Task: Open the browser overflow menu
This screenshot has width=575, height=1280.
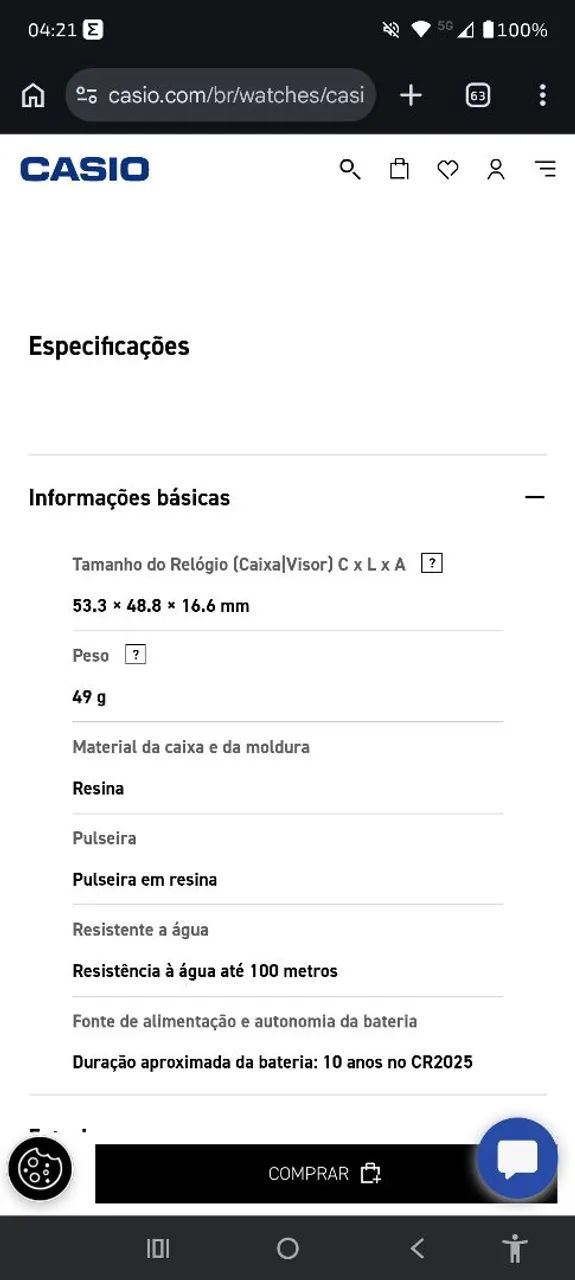Action: pyautogui.click(x=542, y=95)
